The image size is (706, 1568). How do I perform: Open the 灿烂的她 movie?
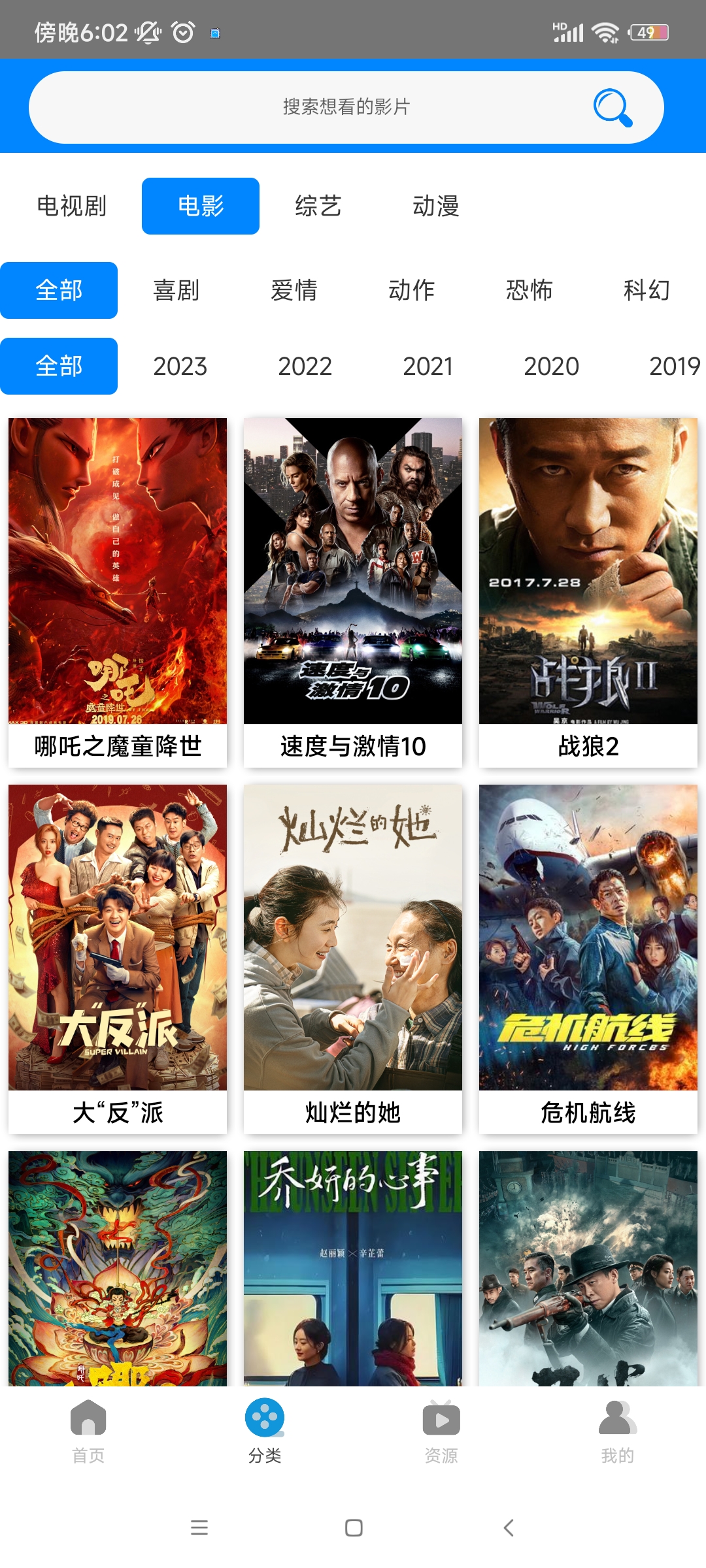point(353,958)
